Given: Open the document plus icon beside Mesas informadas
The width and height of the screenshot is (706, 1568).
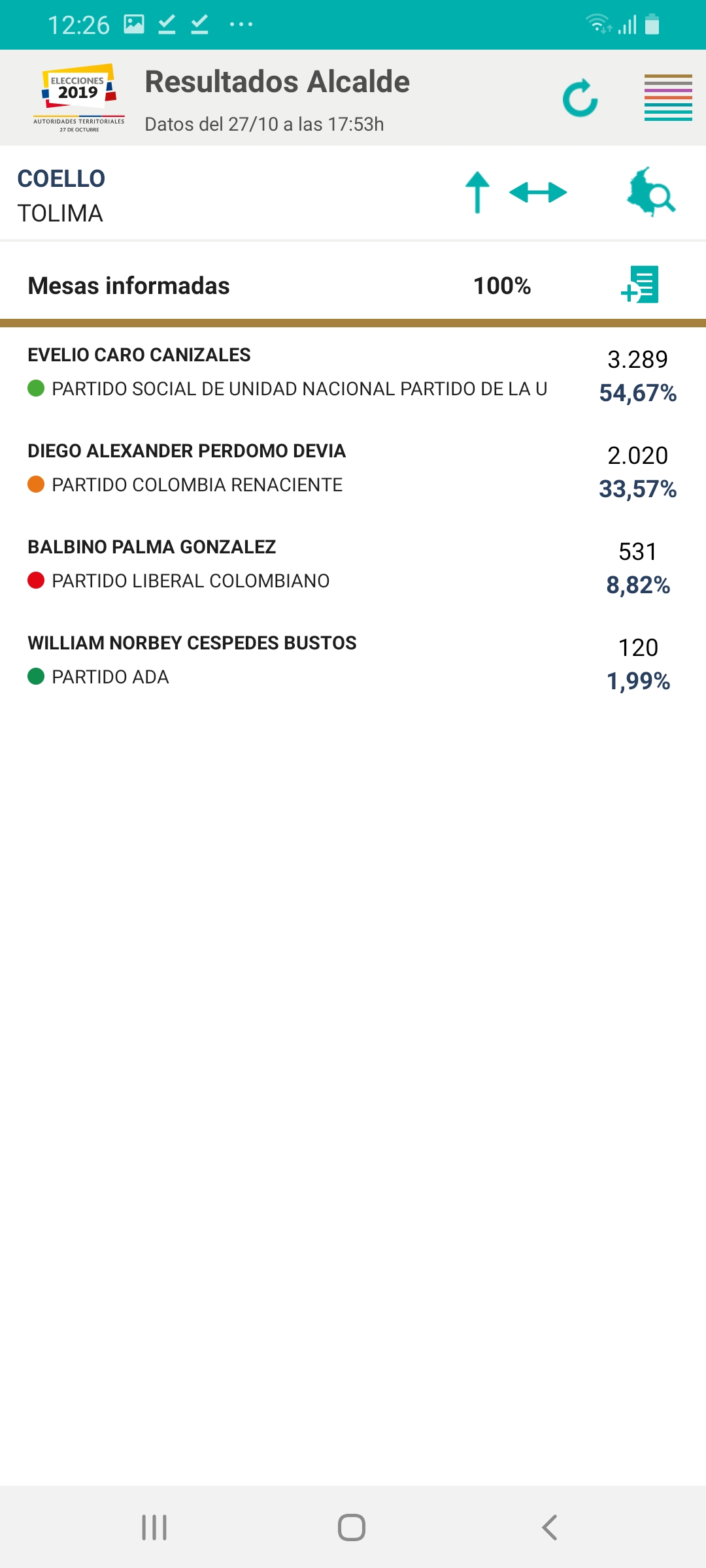Looking at the screenshot, I should 640,285.
